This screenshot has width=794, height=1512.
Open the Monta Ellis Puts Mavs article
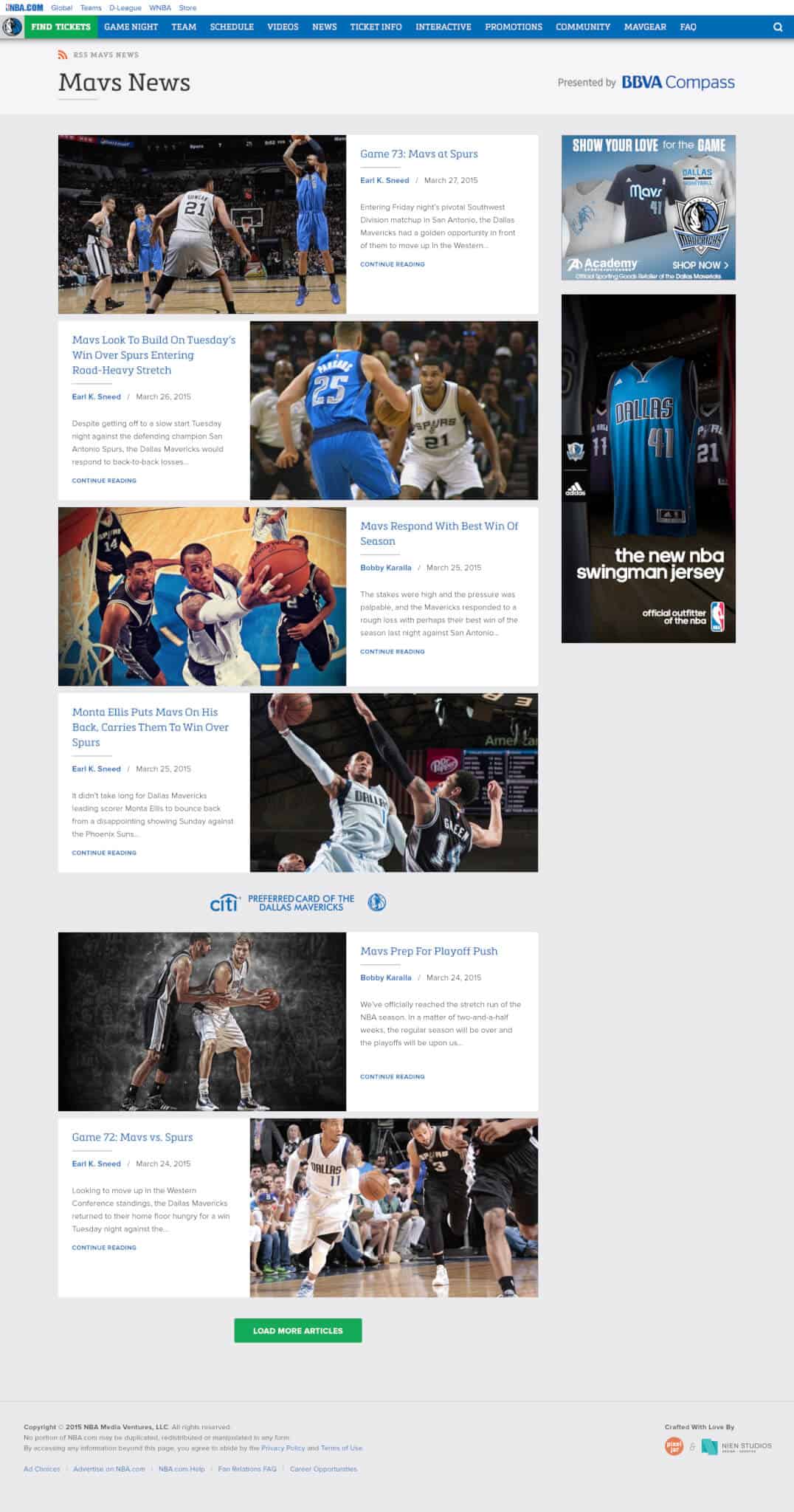[151, 727]
